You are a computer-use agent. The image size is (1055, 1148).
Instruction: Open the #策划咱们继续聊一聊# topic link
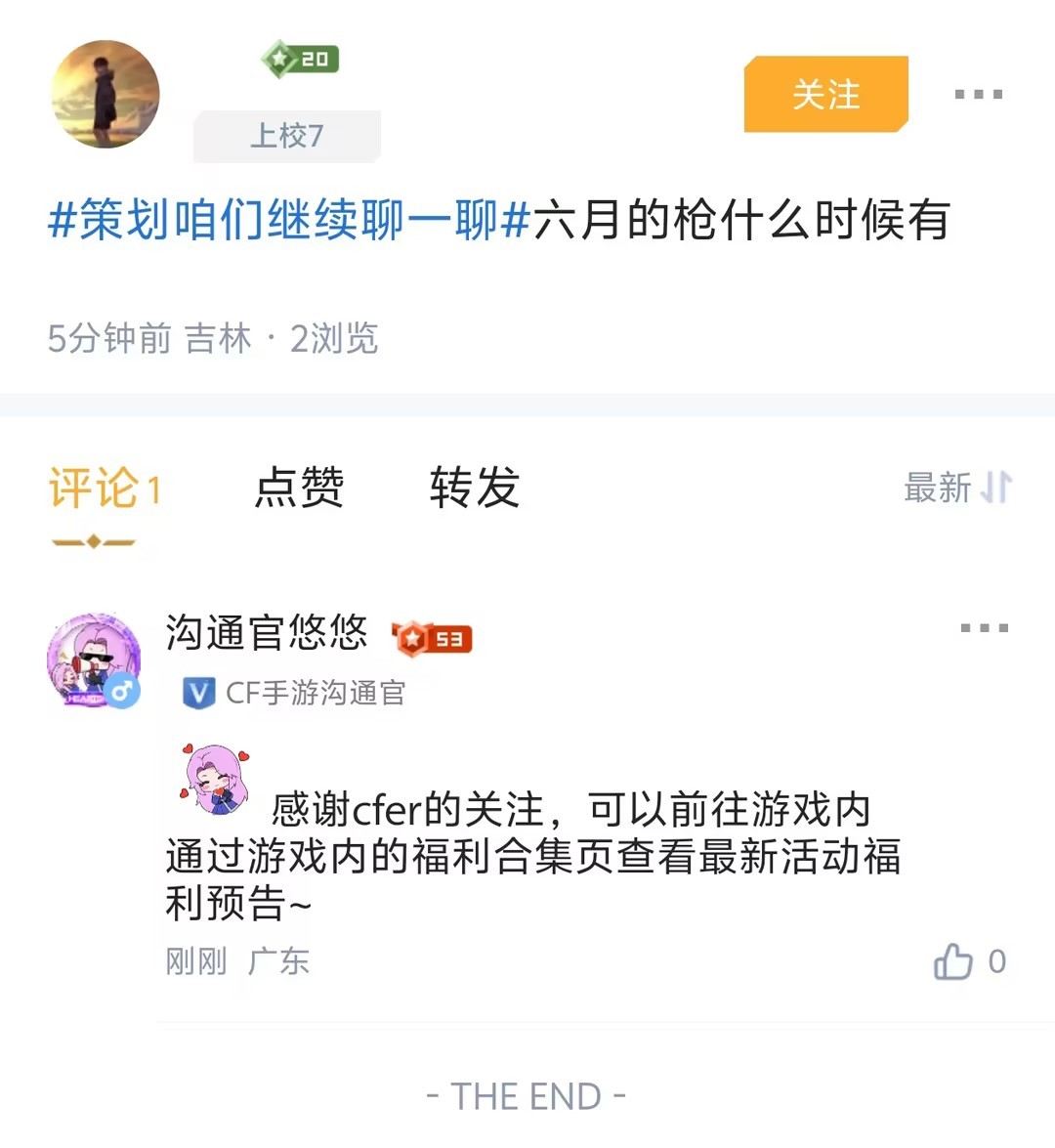(x=289, y=220)
